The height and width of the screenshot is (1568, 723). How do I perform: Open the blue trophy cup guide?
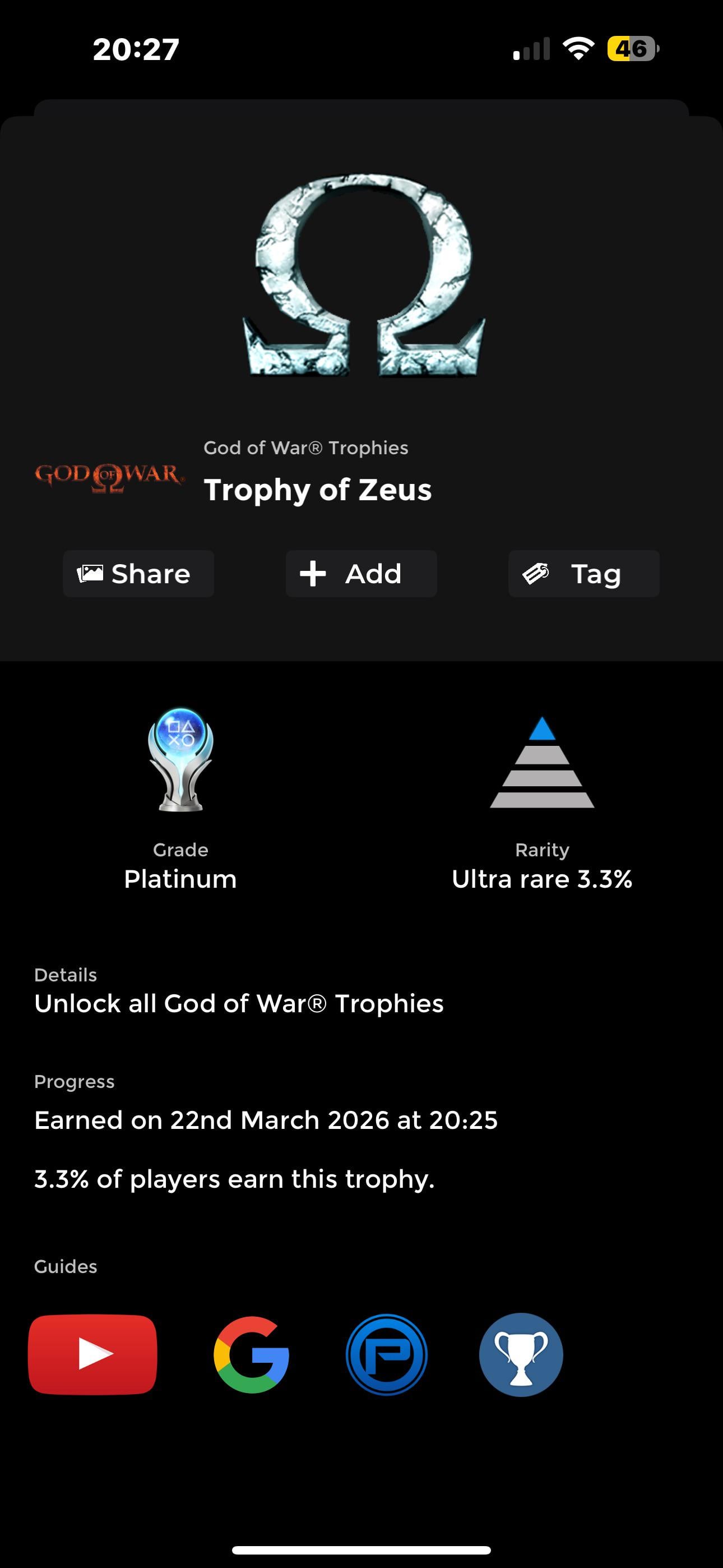[x=521, y=1354]
